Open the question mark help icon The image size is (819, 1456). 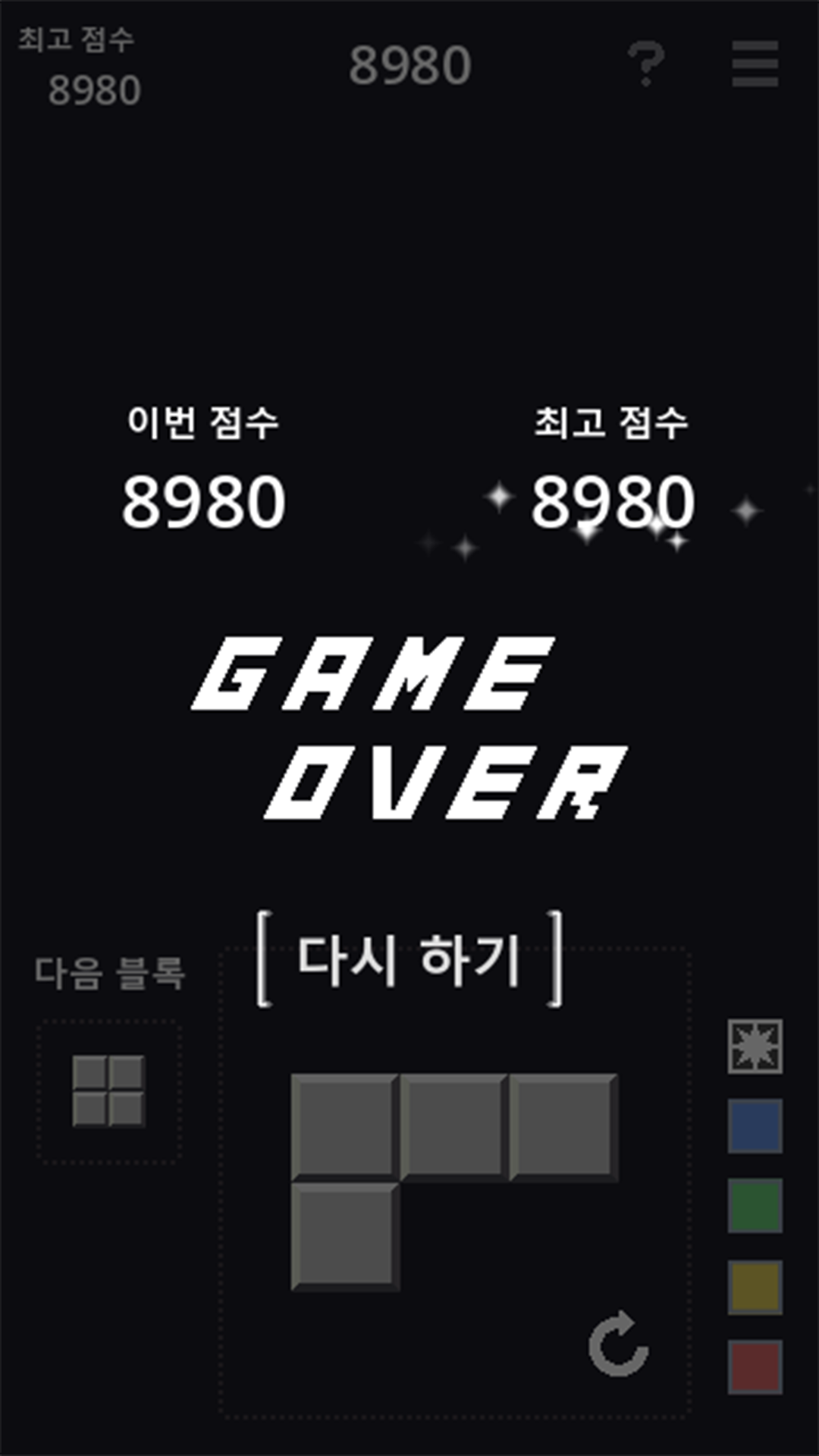(x=646, y=64)
